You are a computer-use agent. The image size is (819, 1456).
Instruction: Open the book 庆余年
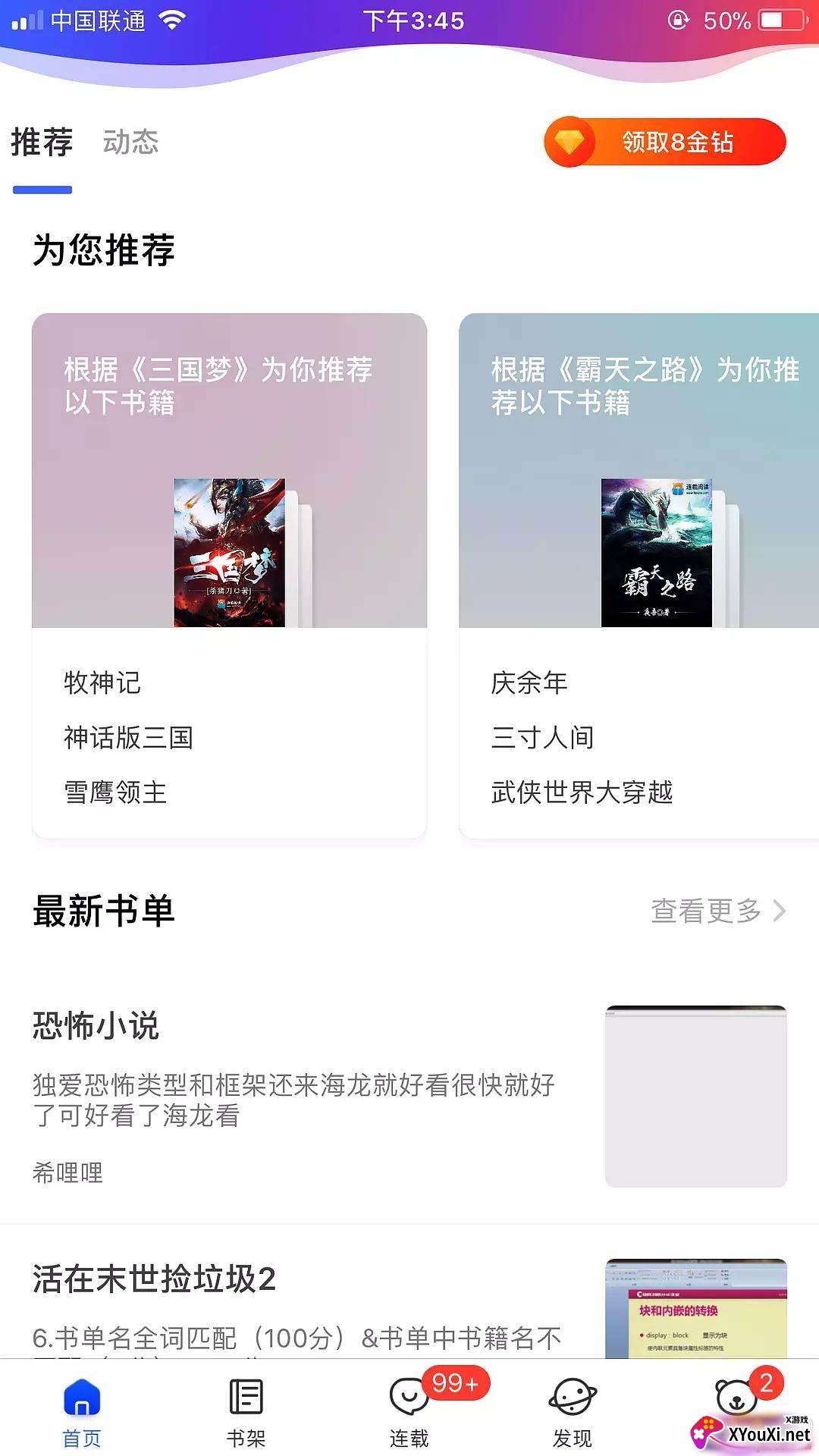(529, 682)
